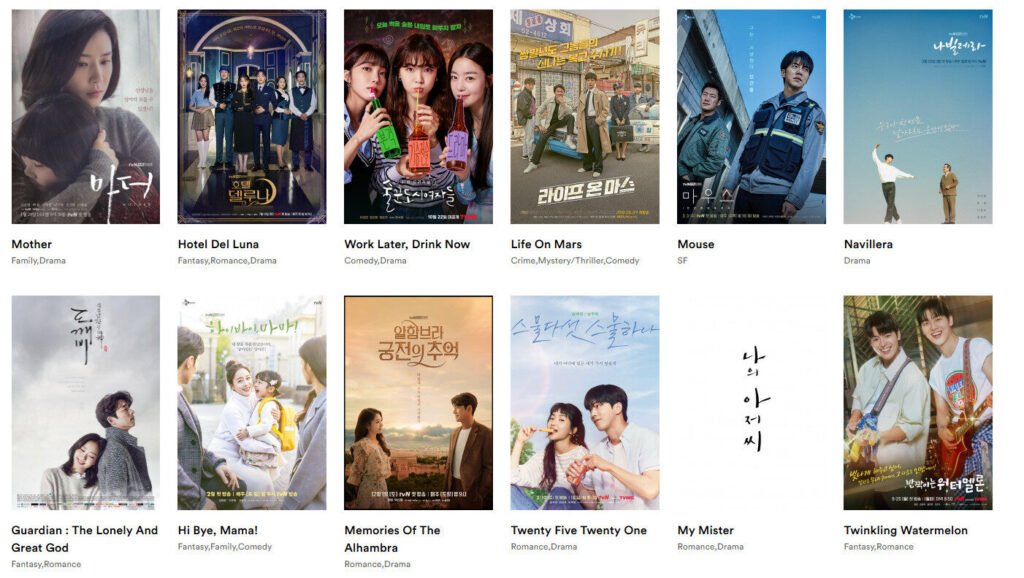1024x578 pixels.
Task: View the Life On Mars show
Action: [x=584, y=117]
